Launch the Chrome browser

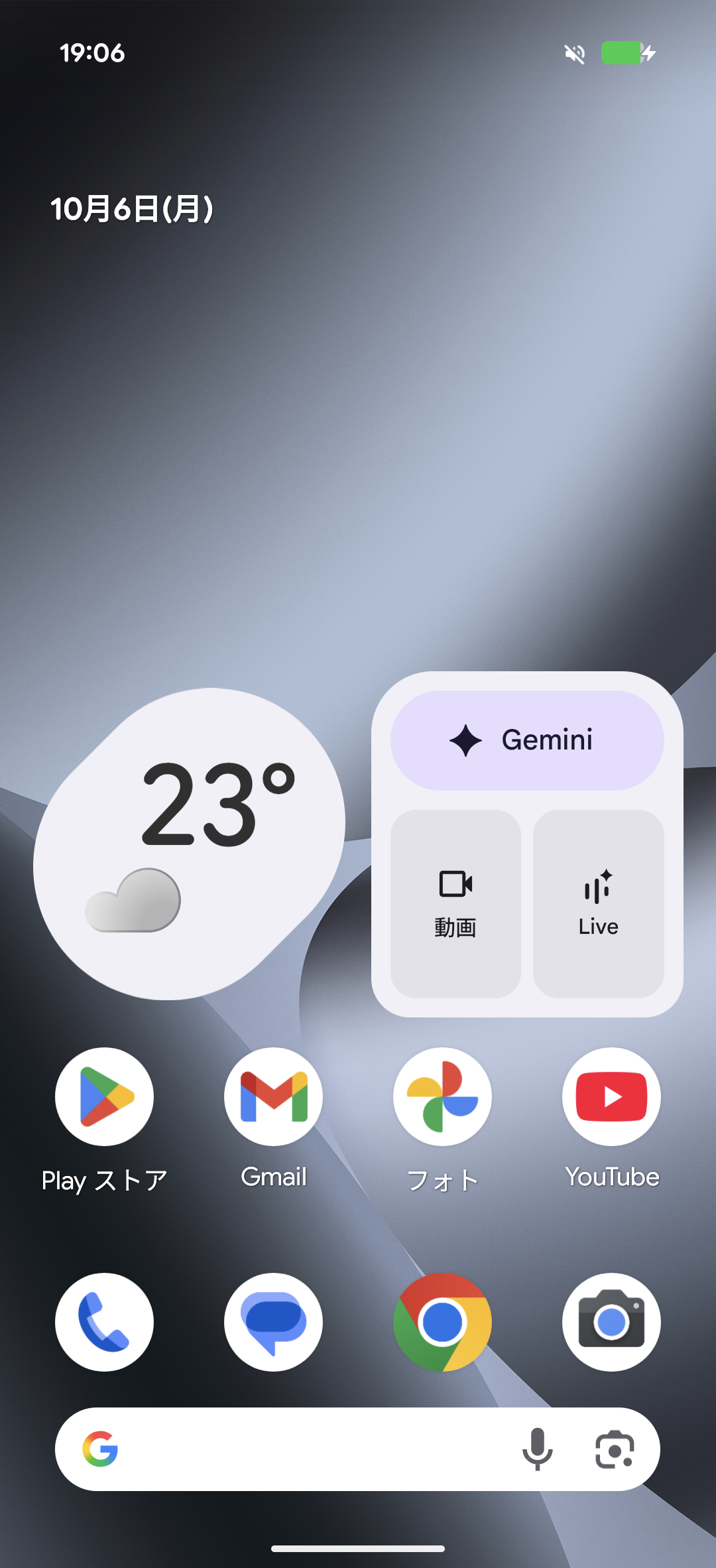coord(442,1322)
